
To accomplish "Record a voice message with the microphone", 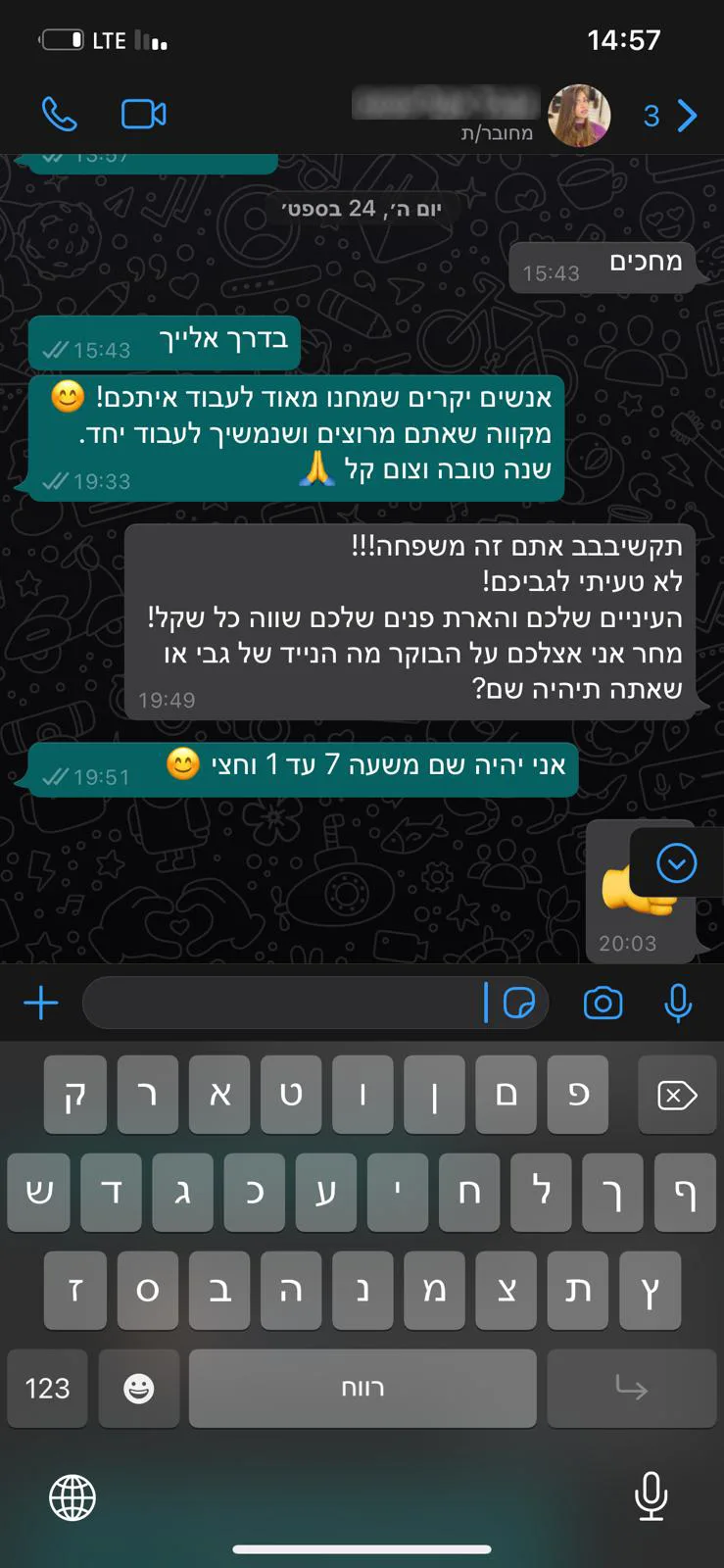I will pyautogui.click(x=678, y=1003).
